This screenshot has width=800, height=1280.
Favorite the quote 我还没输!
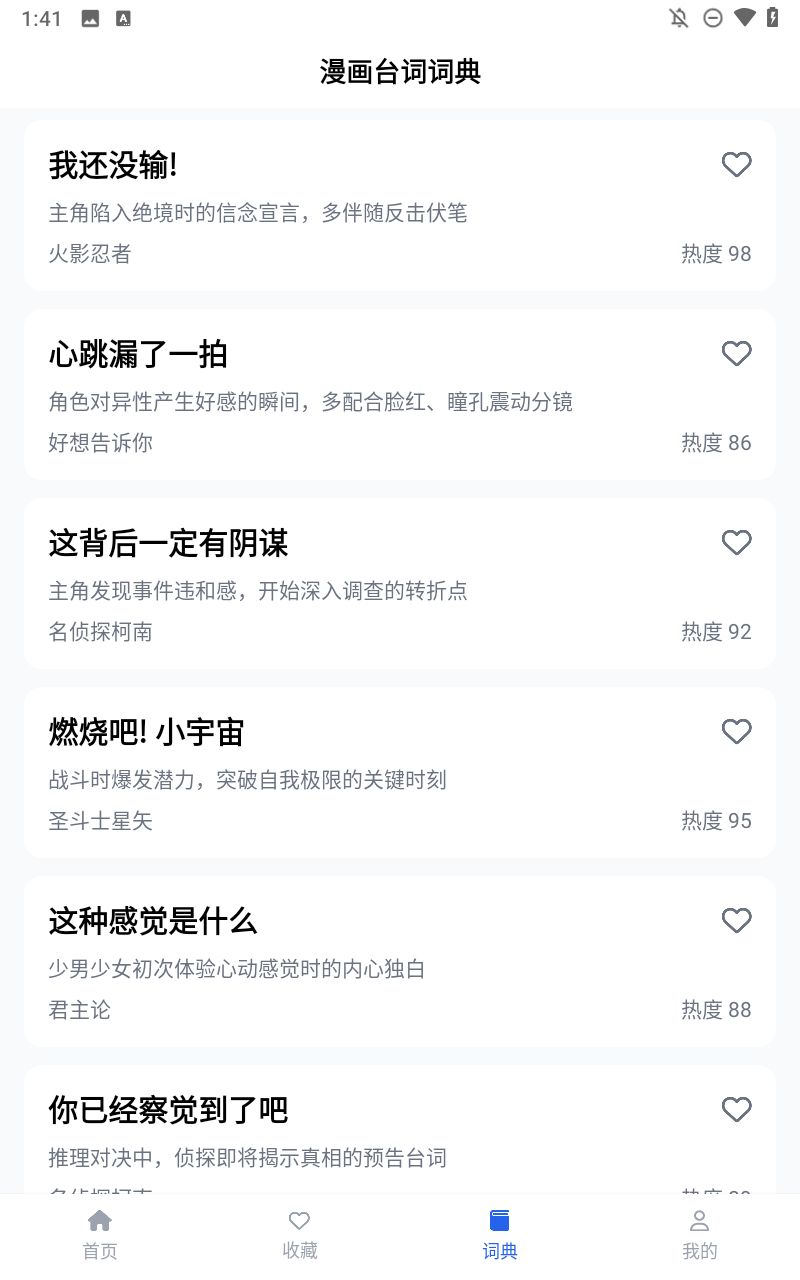[736, 165]
